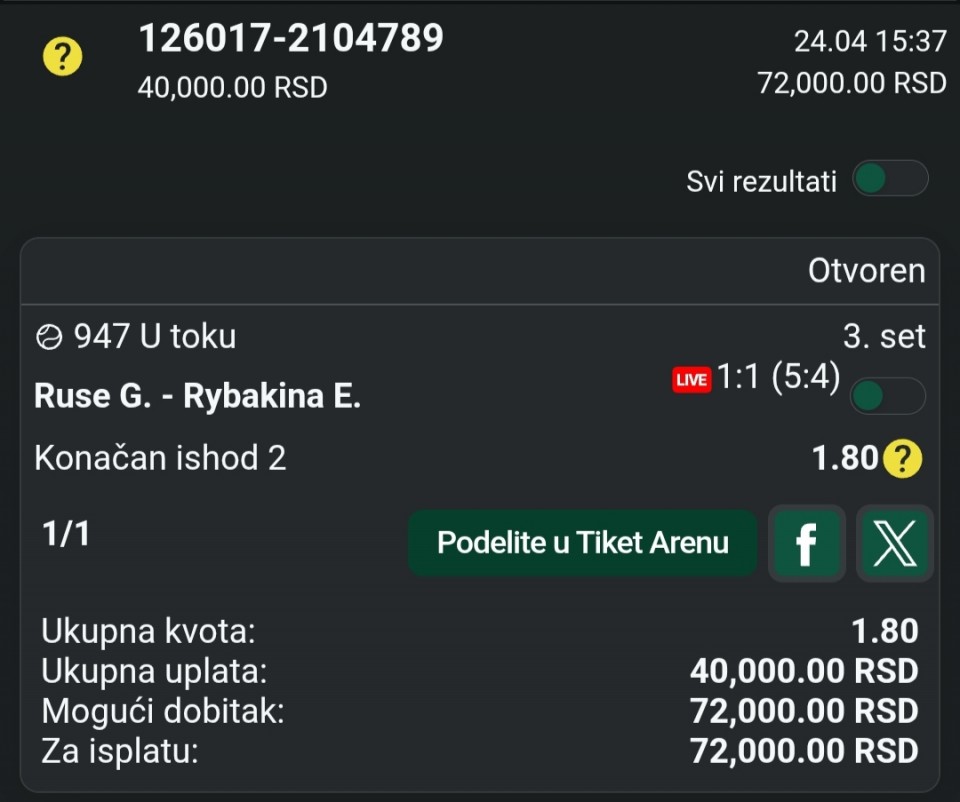Viewport: 960px width, 802px height.
Task: Share the ticket on Facebook
Action: 806,544
